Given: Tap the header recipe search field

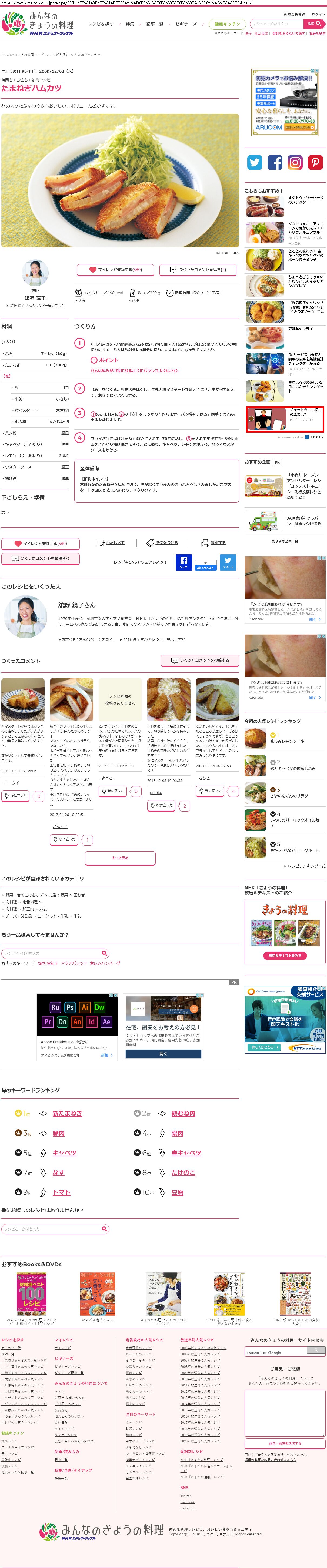Looking at the screenshot, I should 276,24.
